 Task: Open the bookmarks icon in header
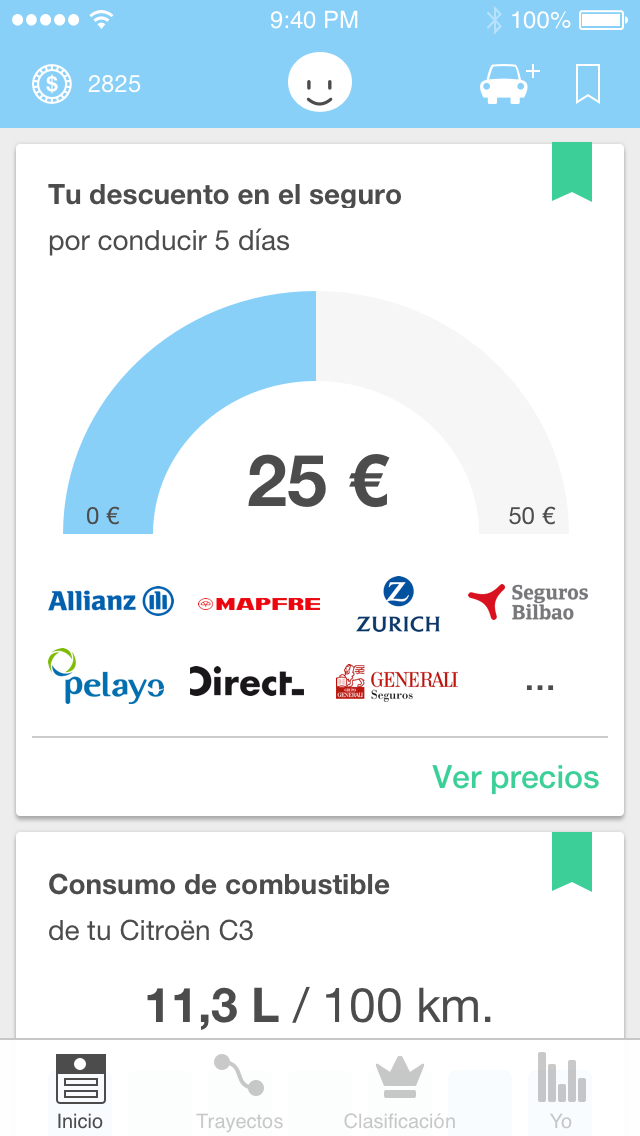tap(588, 84)
